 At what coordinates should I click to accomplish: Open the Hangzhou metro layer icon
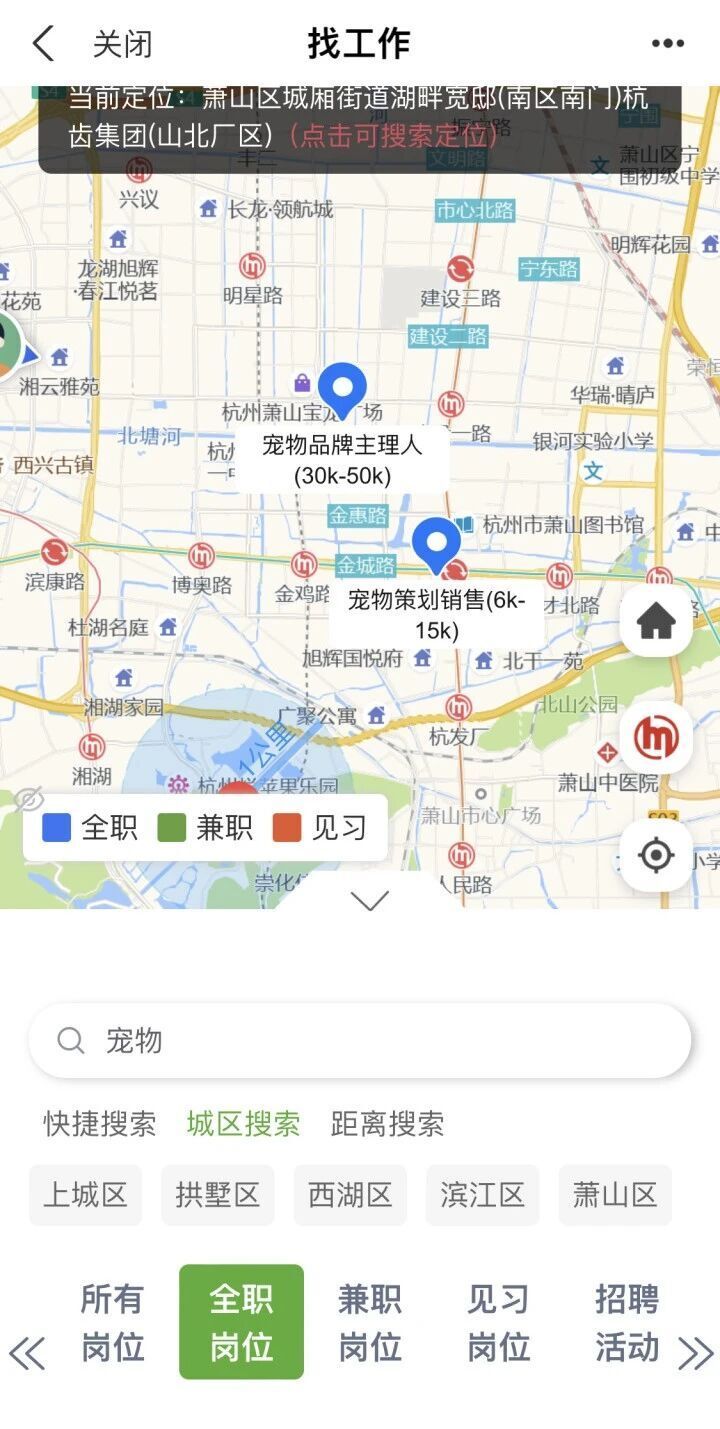click(656, 739)
